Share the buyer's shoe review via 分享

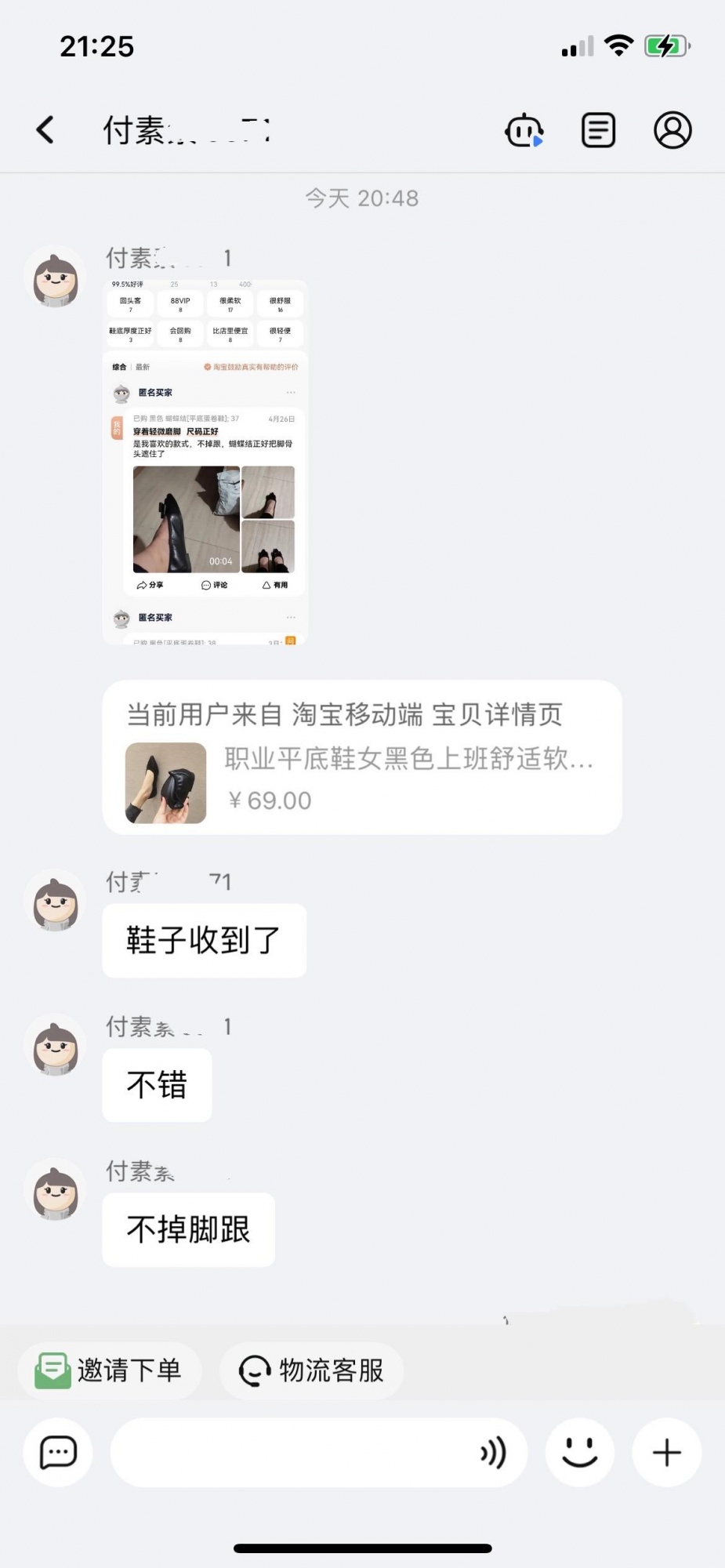[152, 585]
